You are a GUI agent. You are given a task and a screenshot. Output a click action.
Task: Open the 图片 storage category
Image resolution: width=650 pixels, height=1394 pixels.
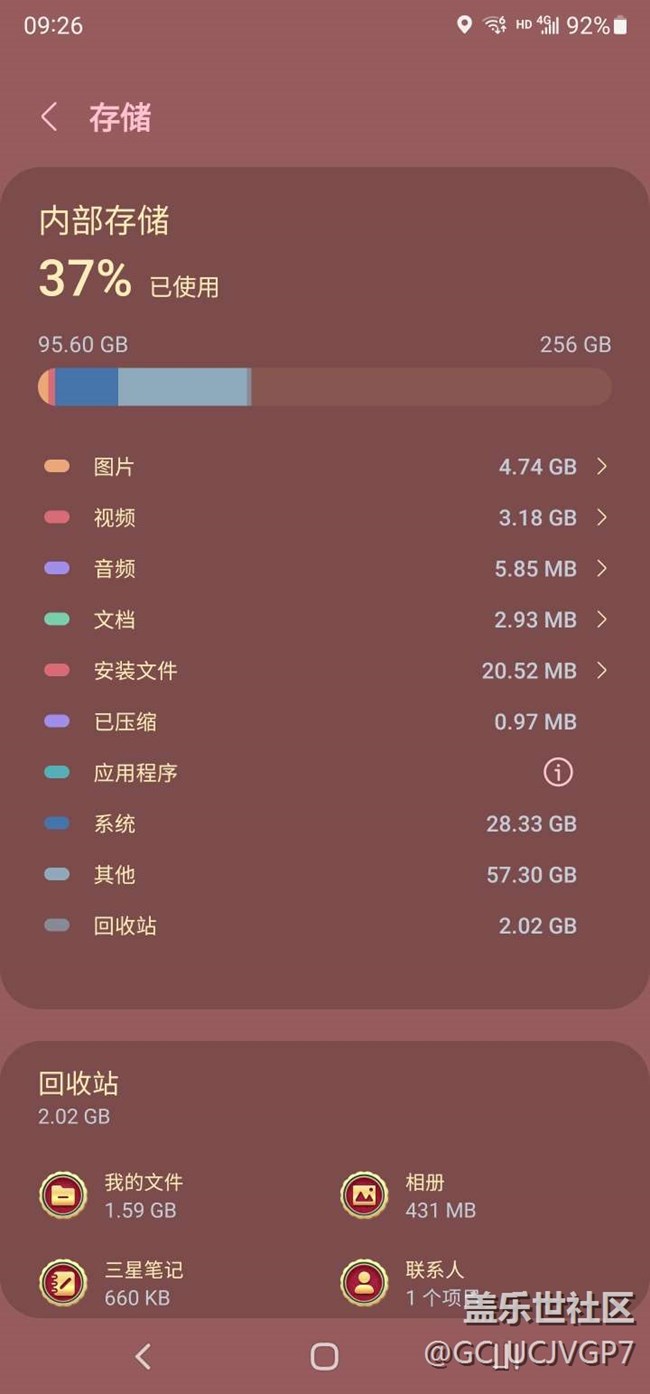325,467
